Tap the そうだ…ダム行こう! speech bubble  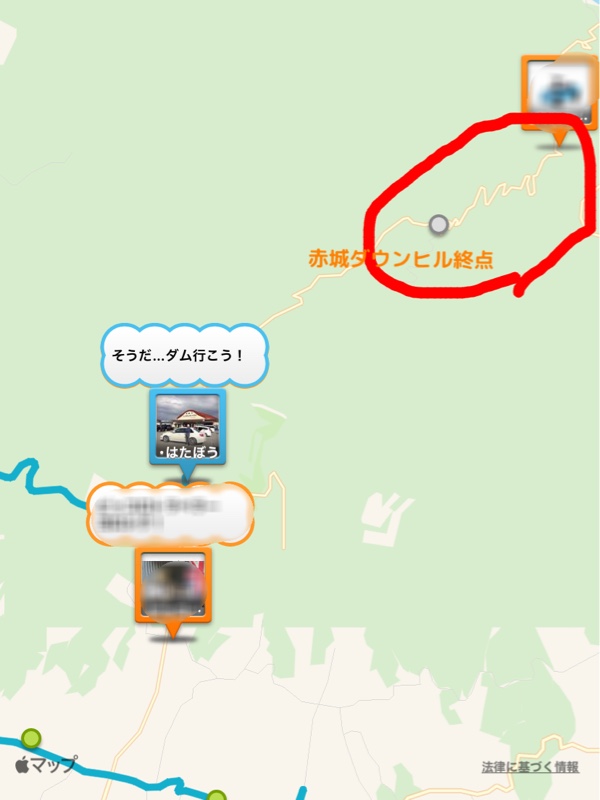click(x=186, y=355)
